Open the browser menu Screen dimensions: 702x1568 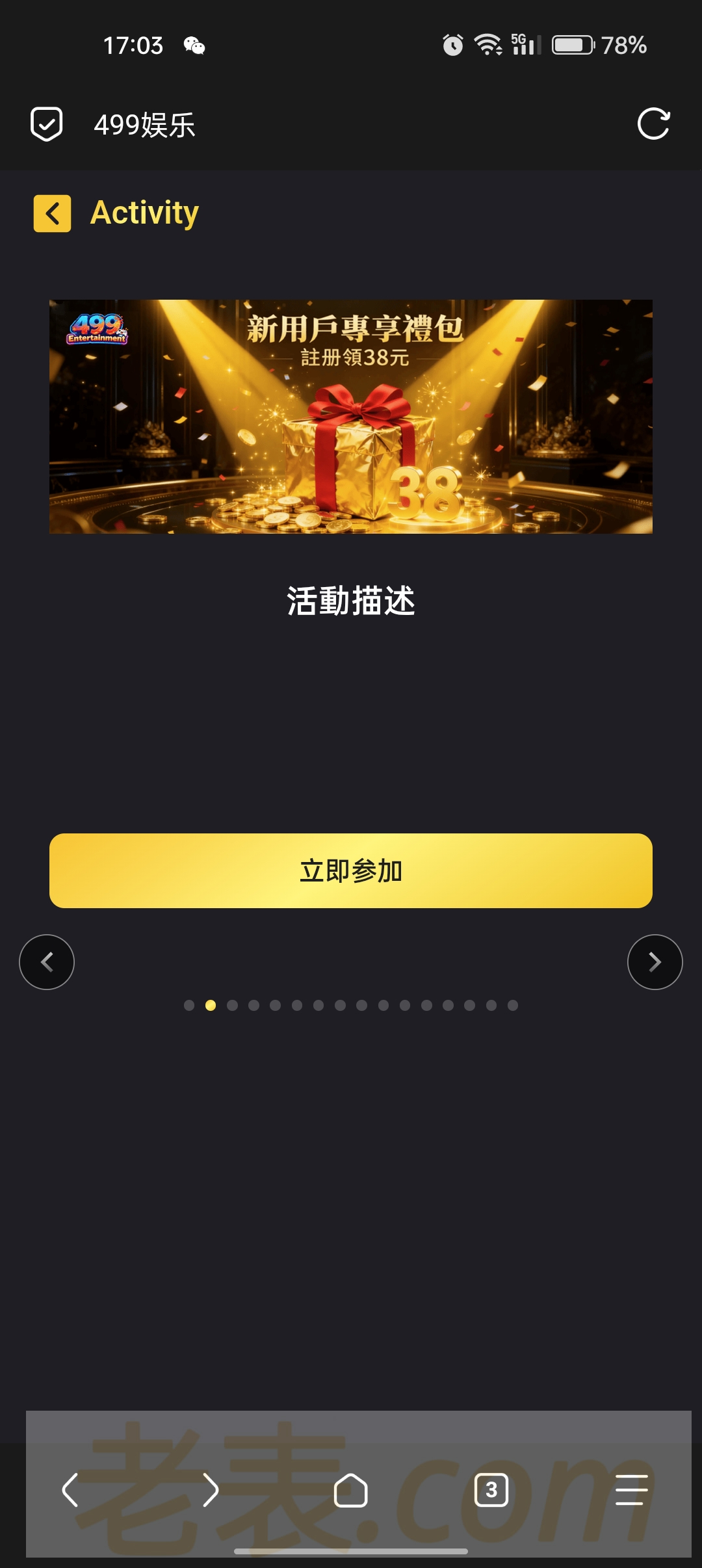[x=632, y=1490]
